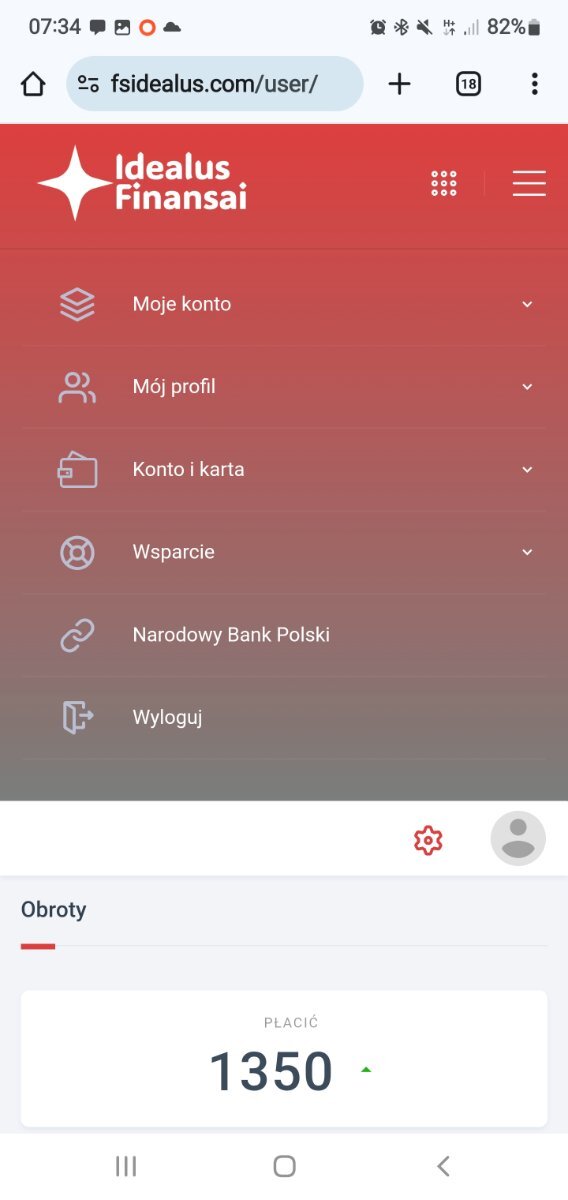Tap the fsidealus.com address bar
This screenshot has width=568, height=1200.
[215, 84]
